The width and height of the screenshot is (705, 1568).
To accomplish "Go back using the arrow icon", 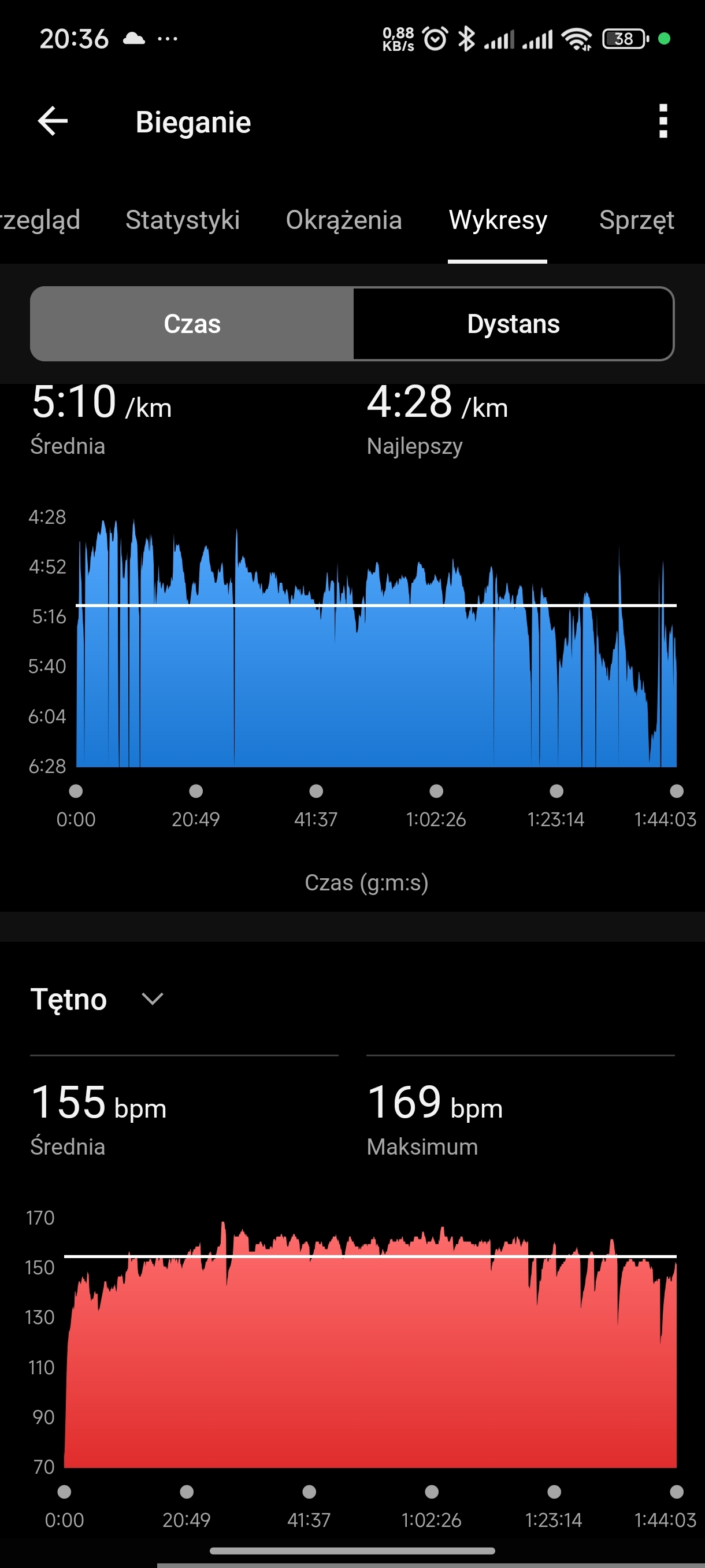I will click(53, 121).
